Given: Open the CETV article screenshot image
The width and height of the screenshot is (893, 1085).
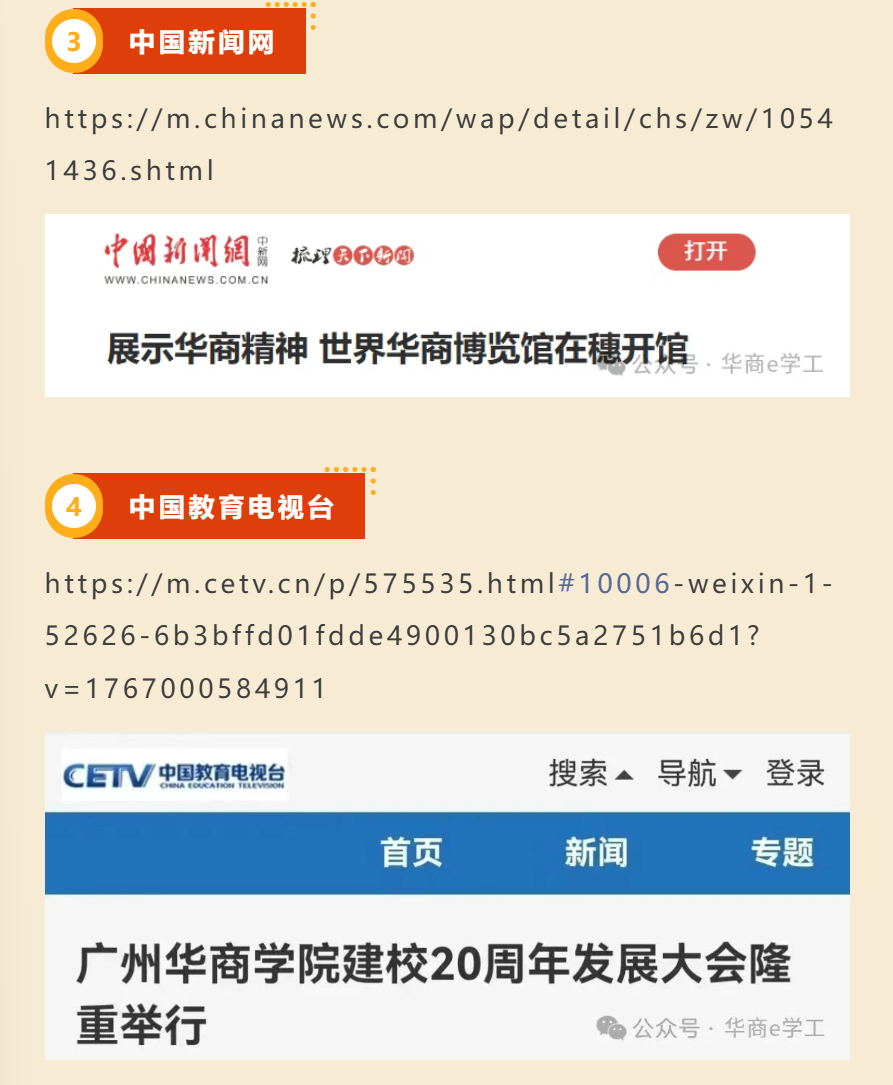Looking at the screenshot, I should (447, 897).
